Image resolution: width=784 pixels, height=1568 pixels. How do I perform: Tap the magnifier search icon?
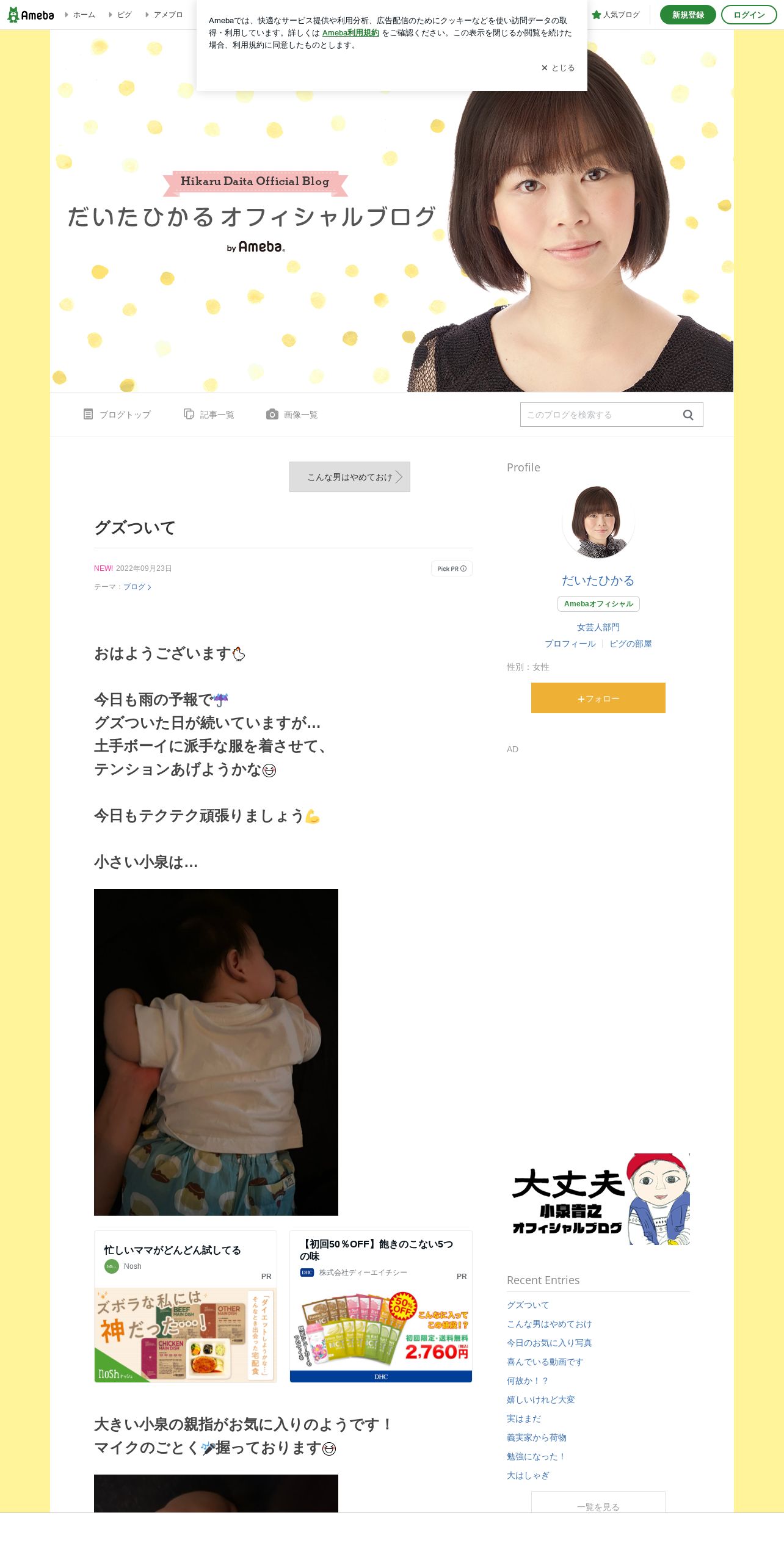coord(688,415)
